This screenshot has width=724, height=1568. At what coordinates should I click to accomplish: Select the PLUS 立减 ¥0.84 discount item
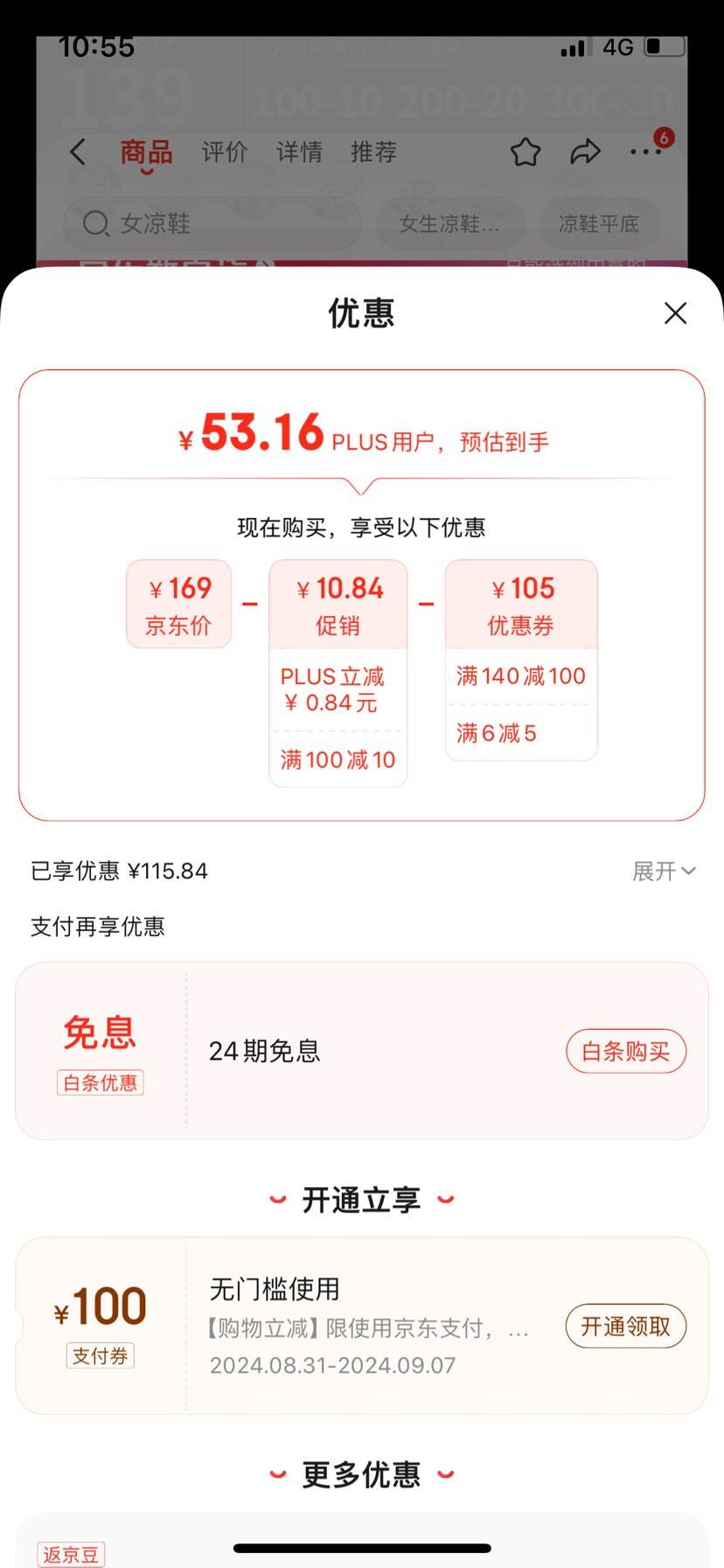(332, 689)
